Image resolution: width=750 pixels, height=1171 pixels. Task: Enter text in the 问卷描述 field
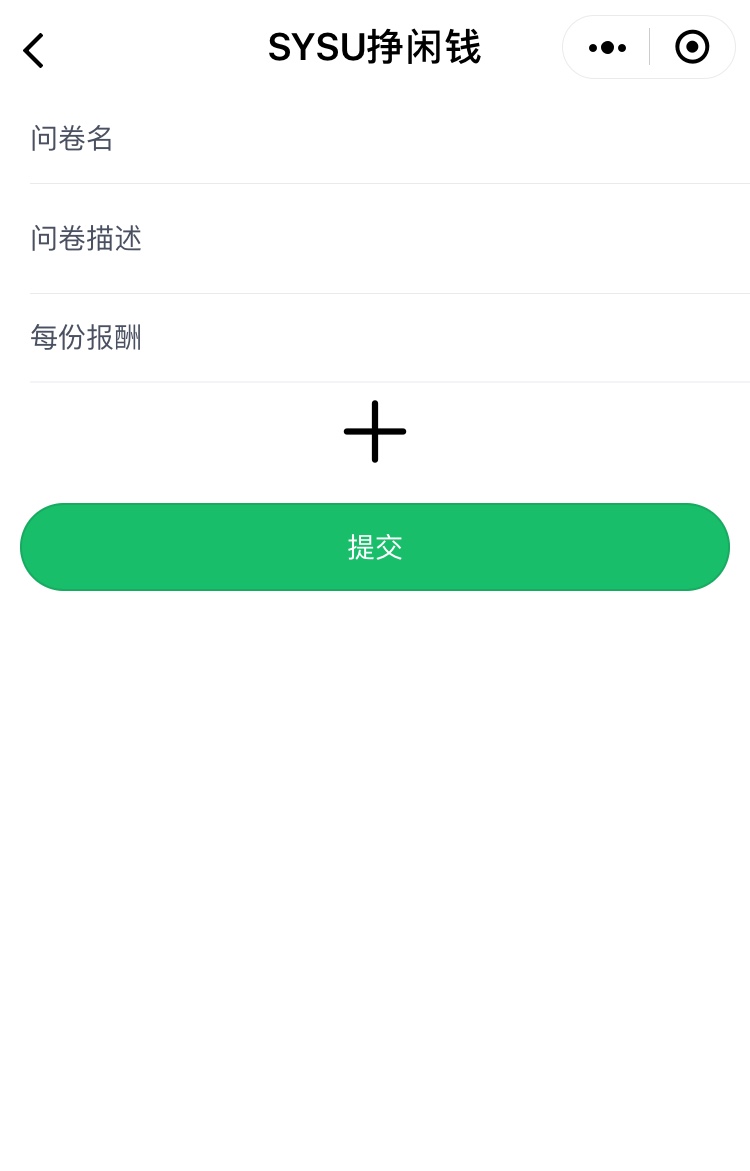[x=388, y=239]
